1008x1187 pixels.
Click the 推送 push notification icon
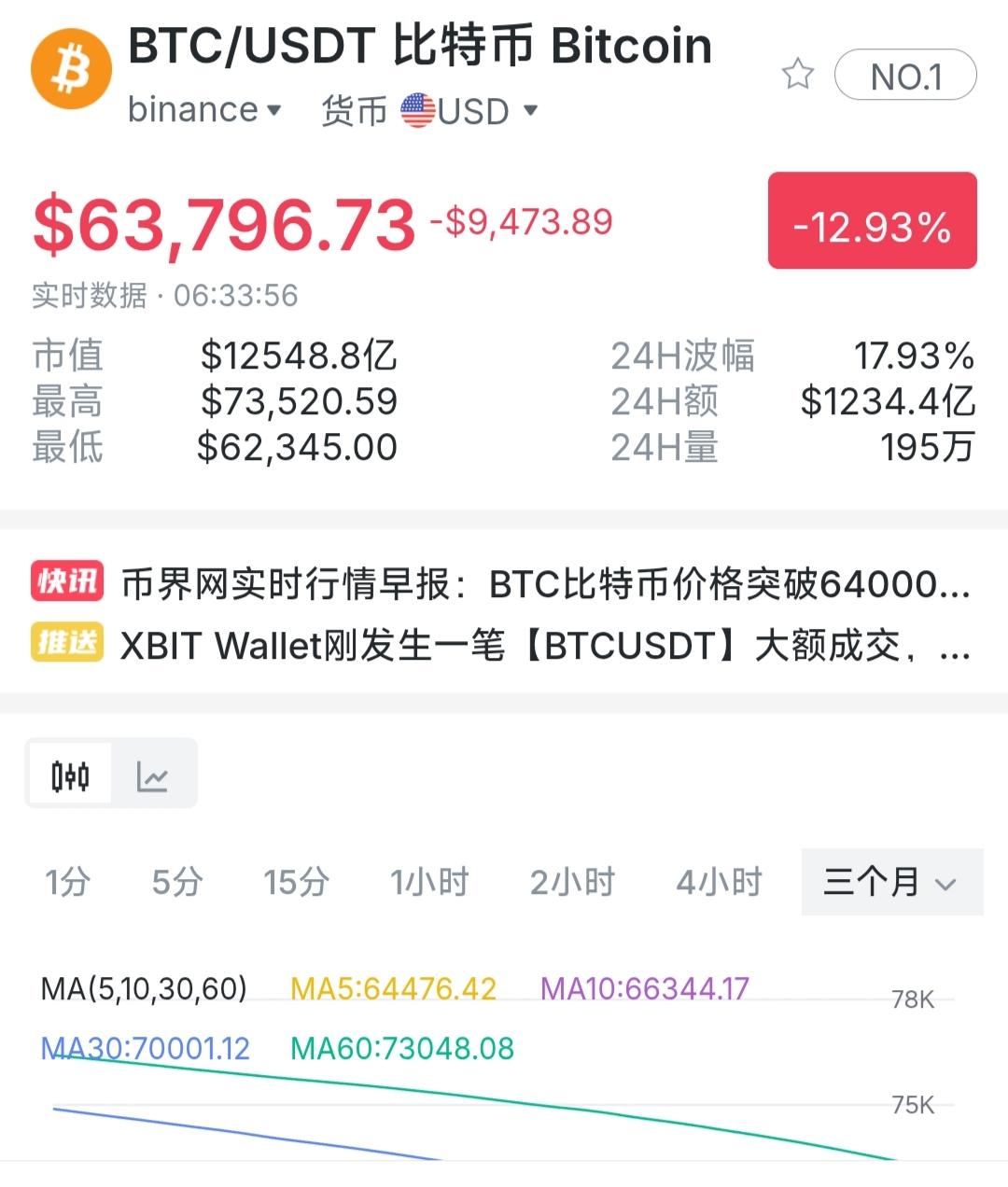(66, 644)
